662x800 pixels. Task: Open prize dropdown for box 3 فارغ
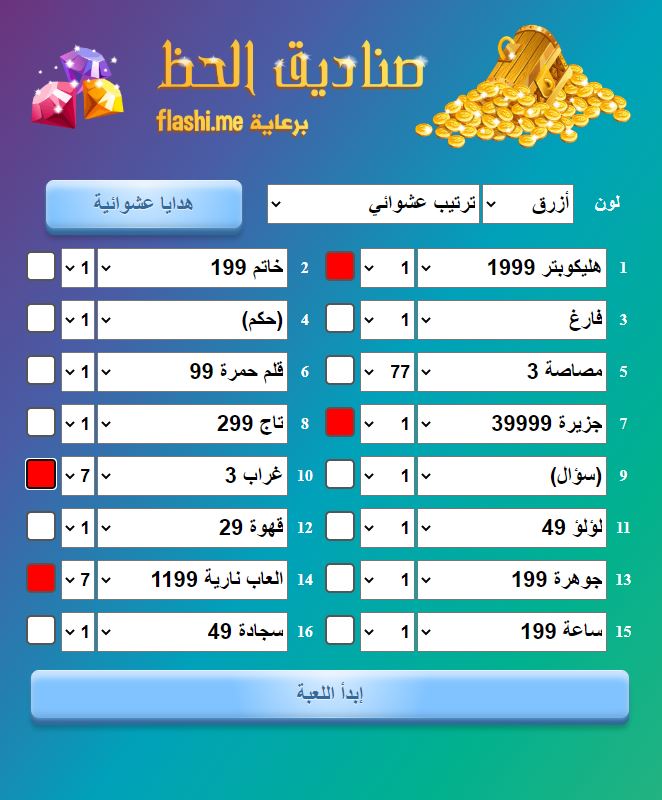(x=513, y=320)
